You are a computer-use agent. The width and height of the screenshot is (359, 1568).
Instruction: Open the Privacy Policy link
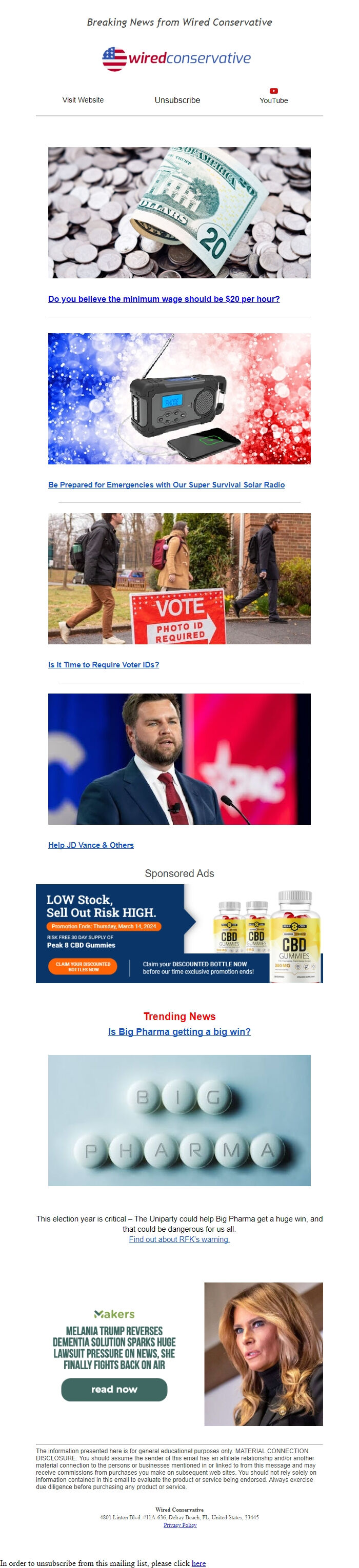pyautogui.click(x=180, y=1525)
